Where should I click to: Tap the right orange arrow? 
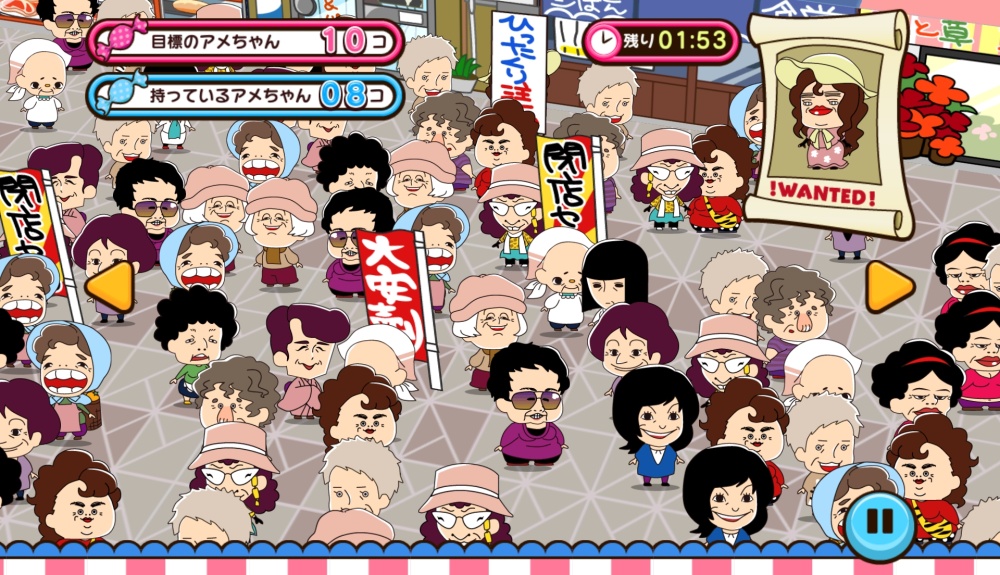tap(889, 286)
